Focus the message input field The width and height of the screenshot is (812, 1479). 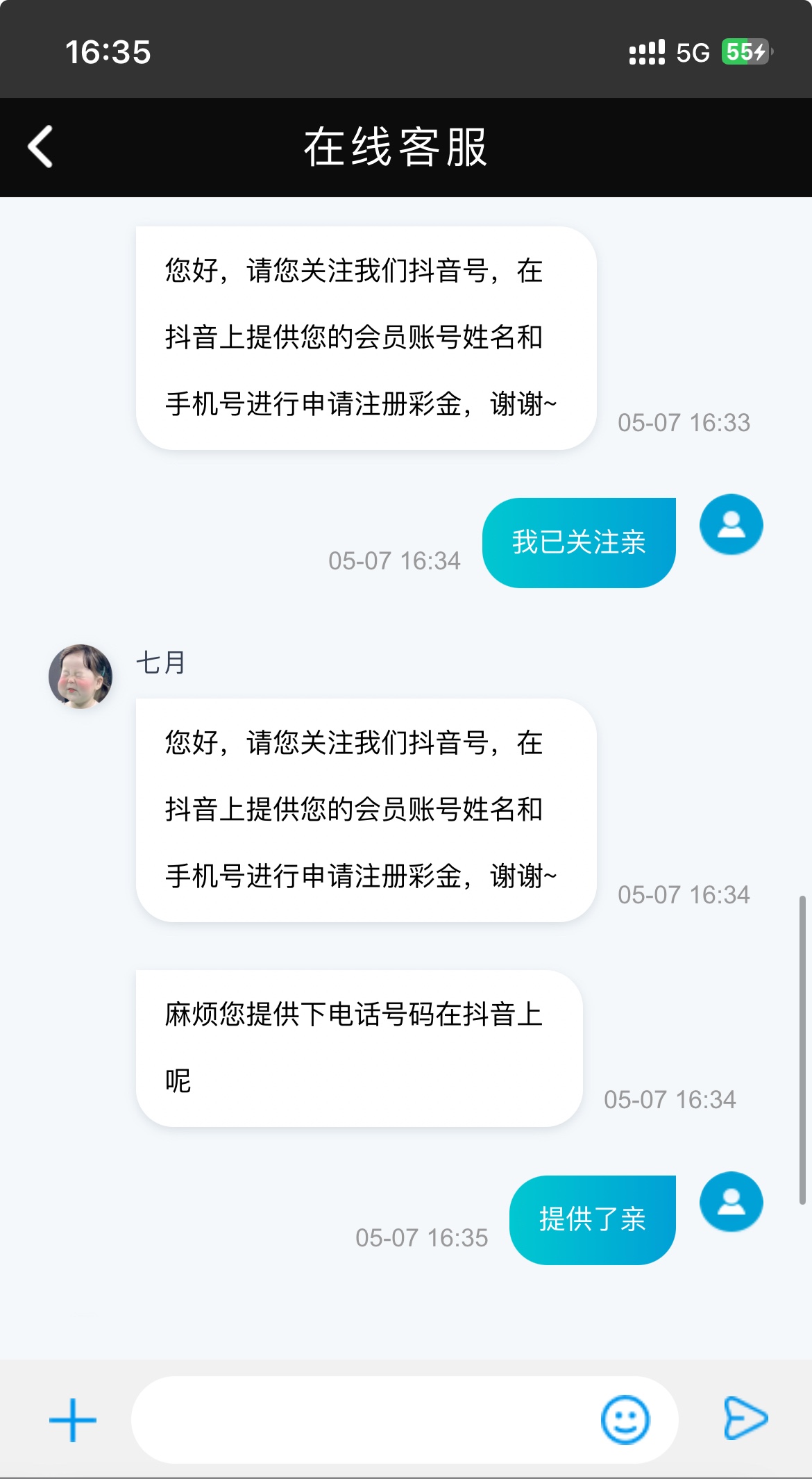pos(361,1420)
